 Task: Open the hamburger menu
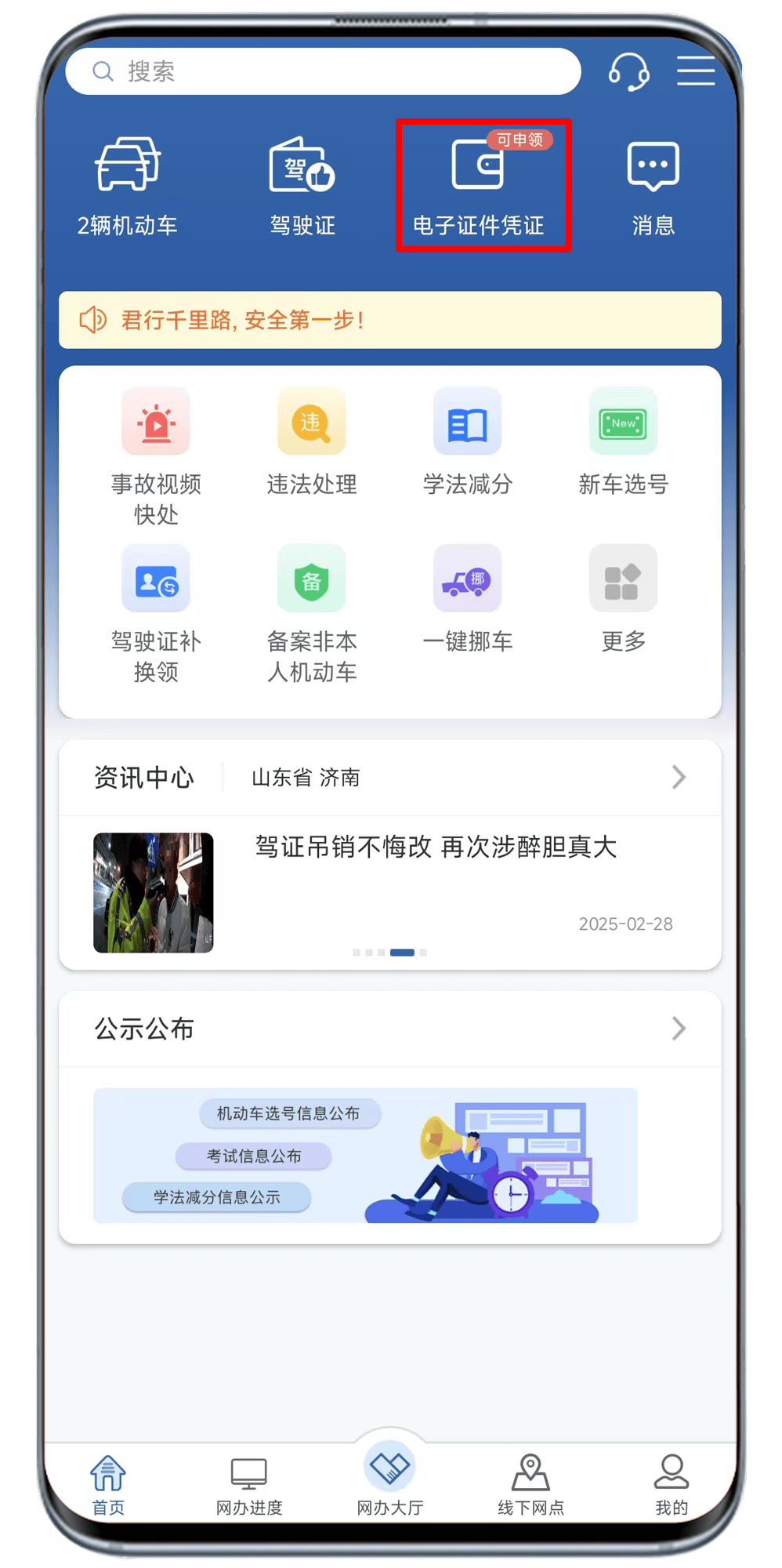coord(696,71)
